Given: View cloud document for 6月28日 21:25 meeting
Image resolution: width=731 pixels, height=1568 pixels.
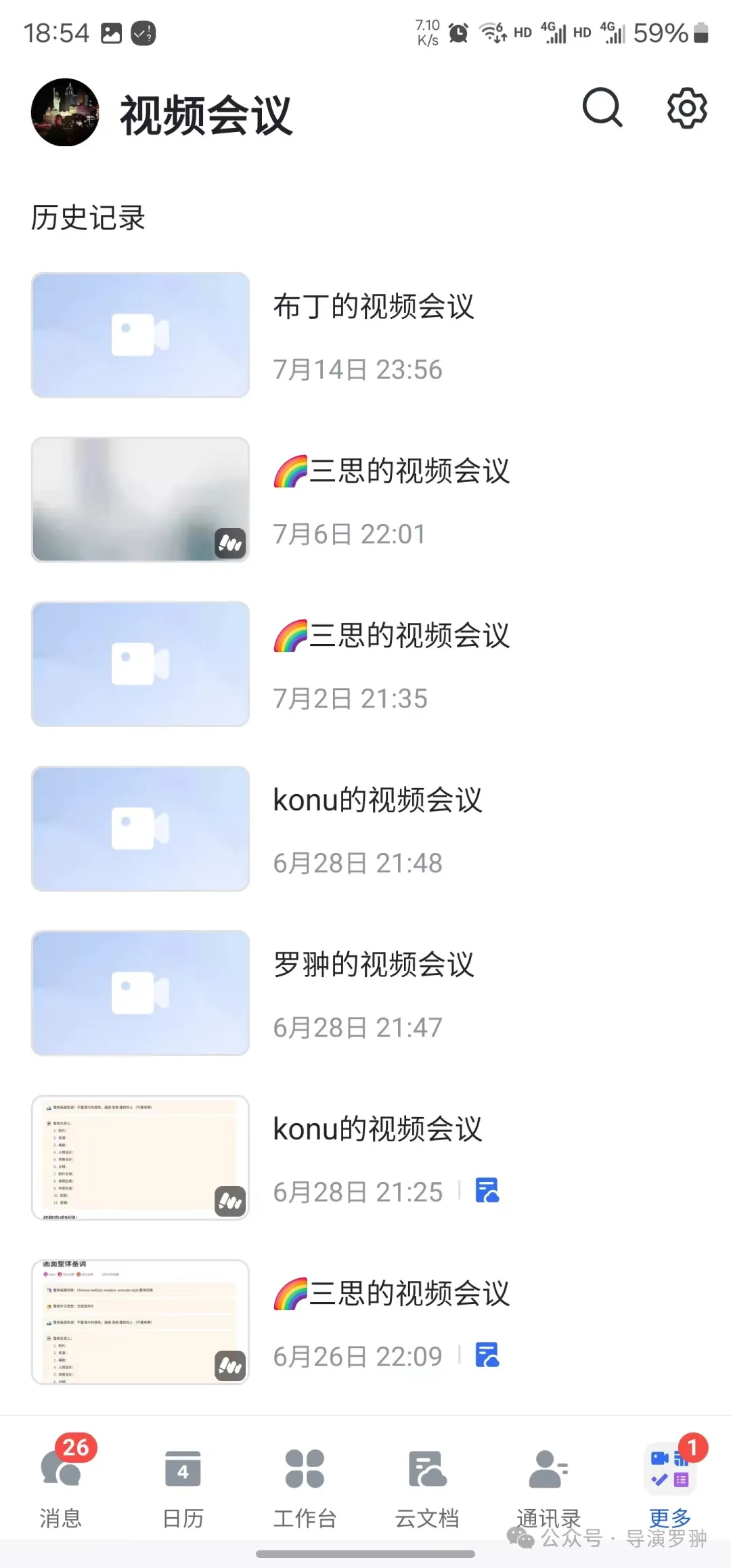Looking at the screenshot, I should (487, 1190).
